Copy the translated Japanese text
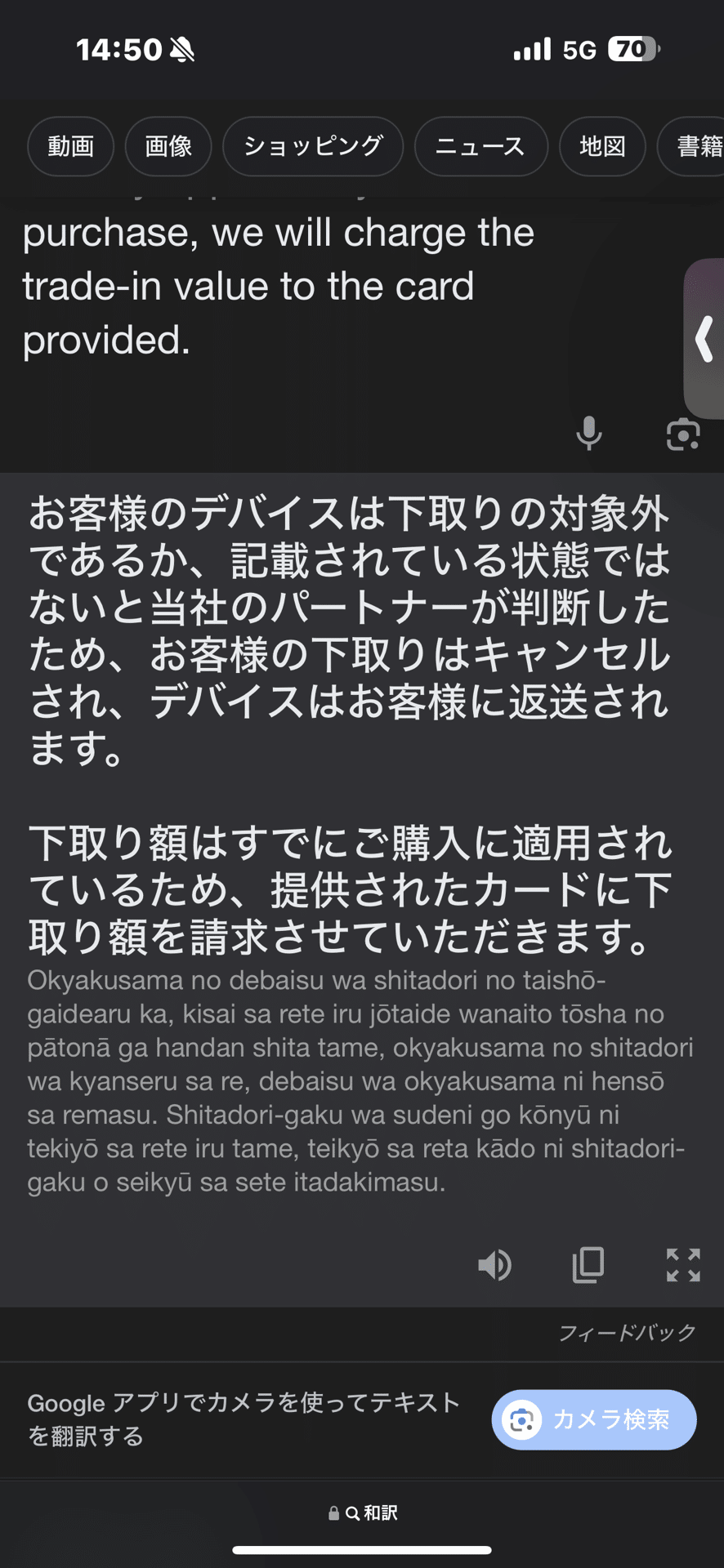The image size is (724, 1568). click(588, 1265)
